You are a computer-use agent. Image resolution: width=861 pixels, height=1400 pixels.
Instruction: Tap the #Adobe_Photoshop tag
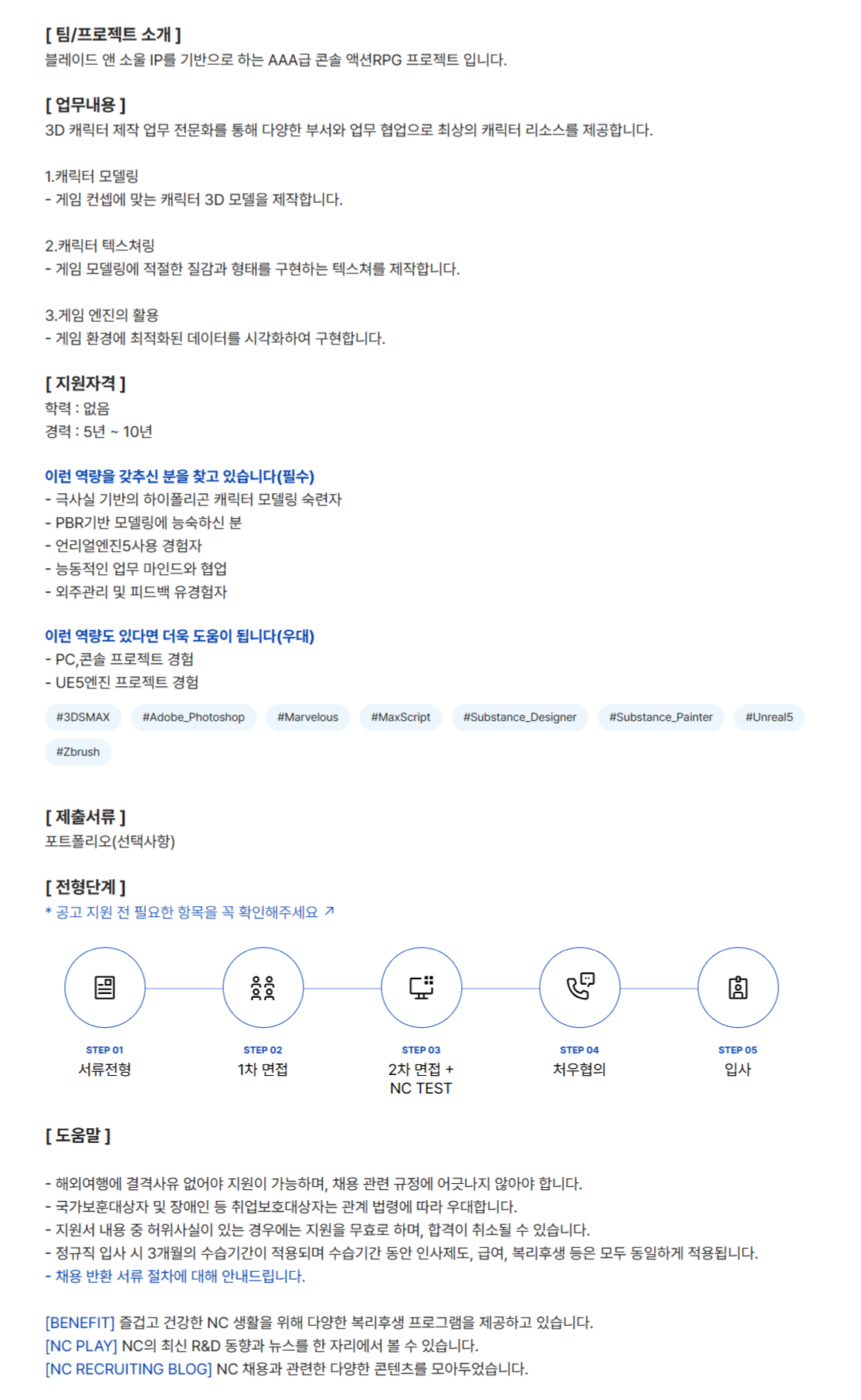pos(193,717)
